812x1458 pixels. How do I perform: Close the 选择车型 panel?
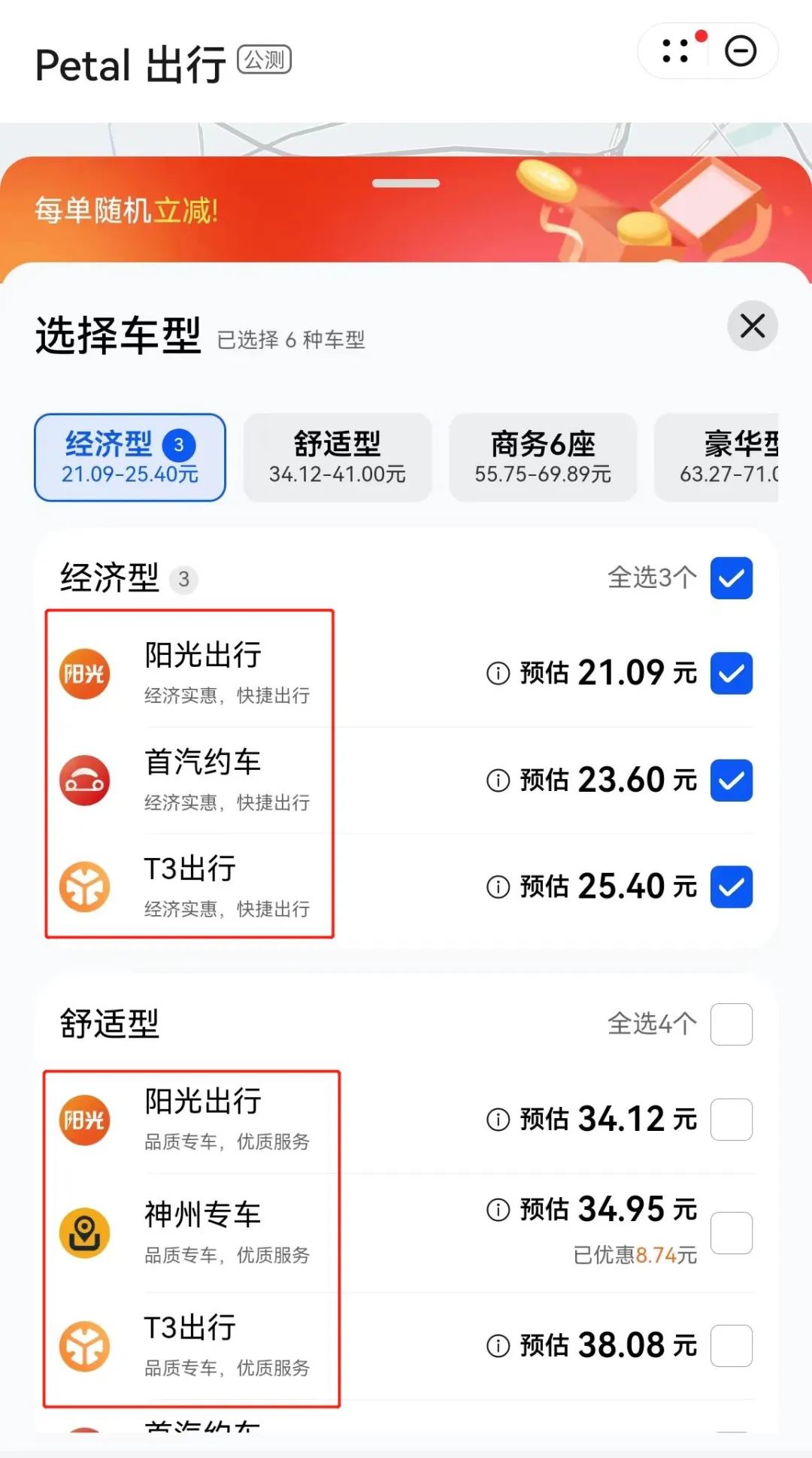752,326
